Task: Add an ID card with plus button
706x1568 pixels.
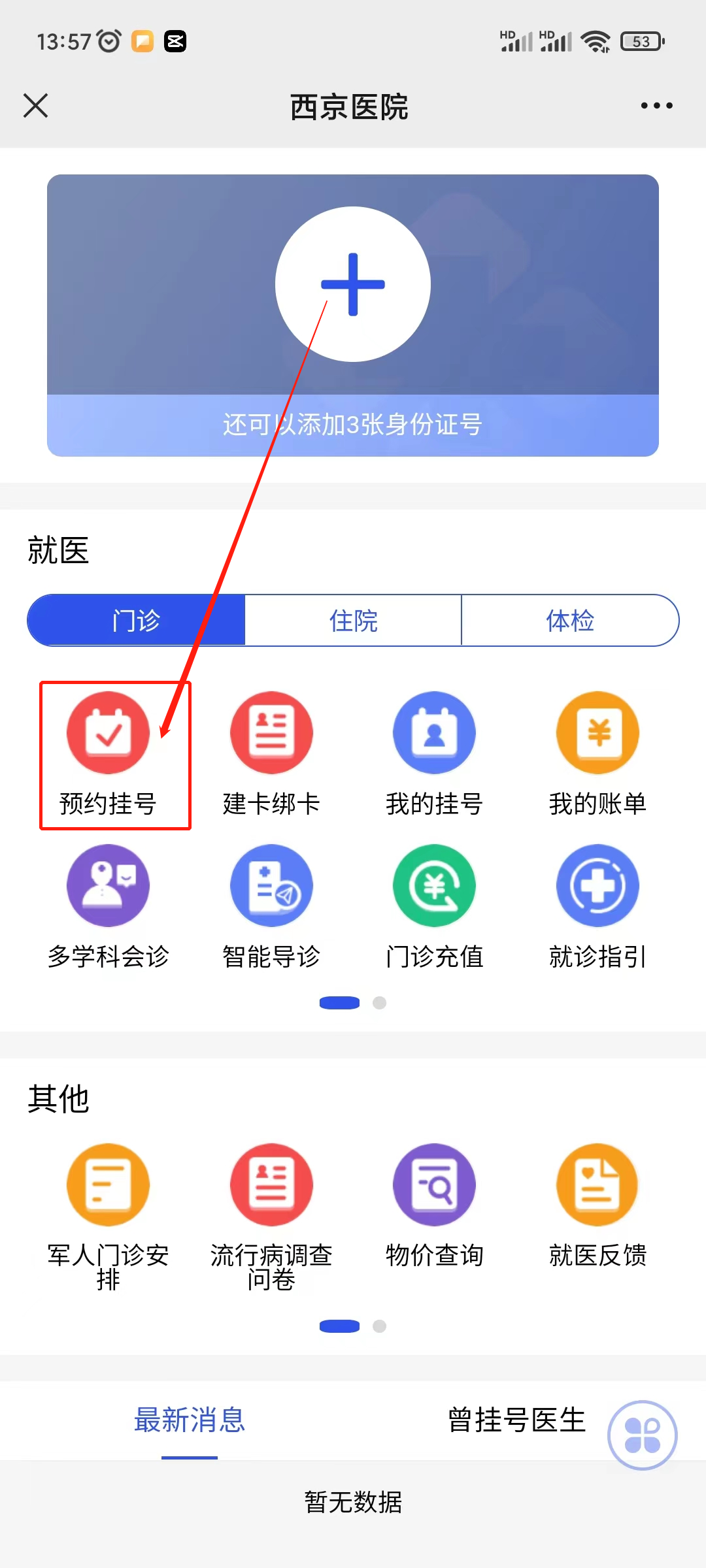Action: pos(353,284)
